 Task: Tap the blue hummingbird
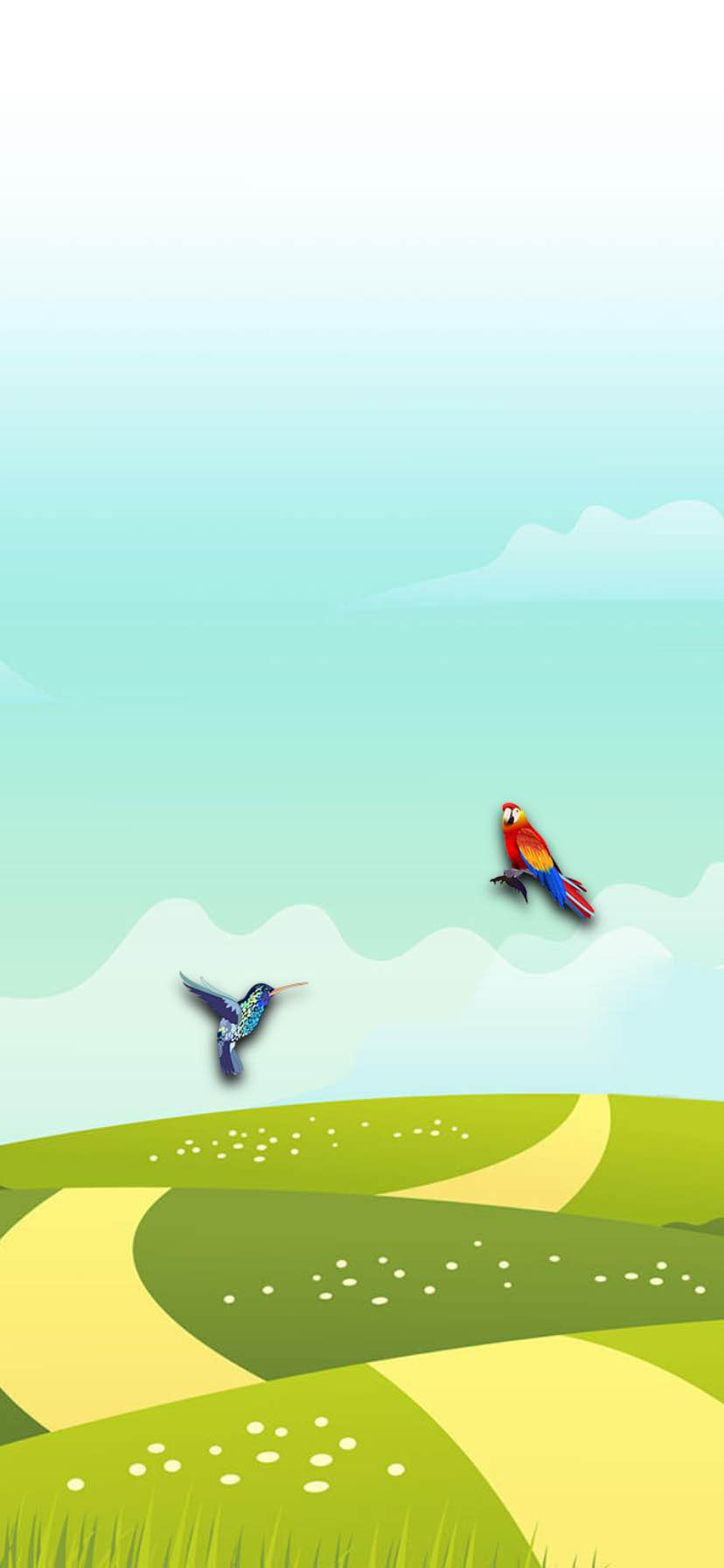242,1022
